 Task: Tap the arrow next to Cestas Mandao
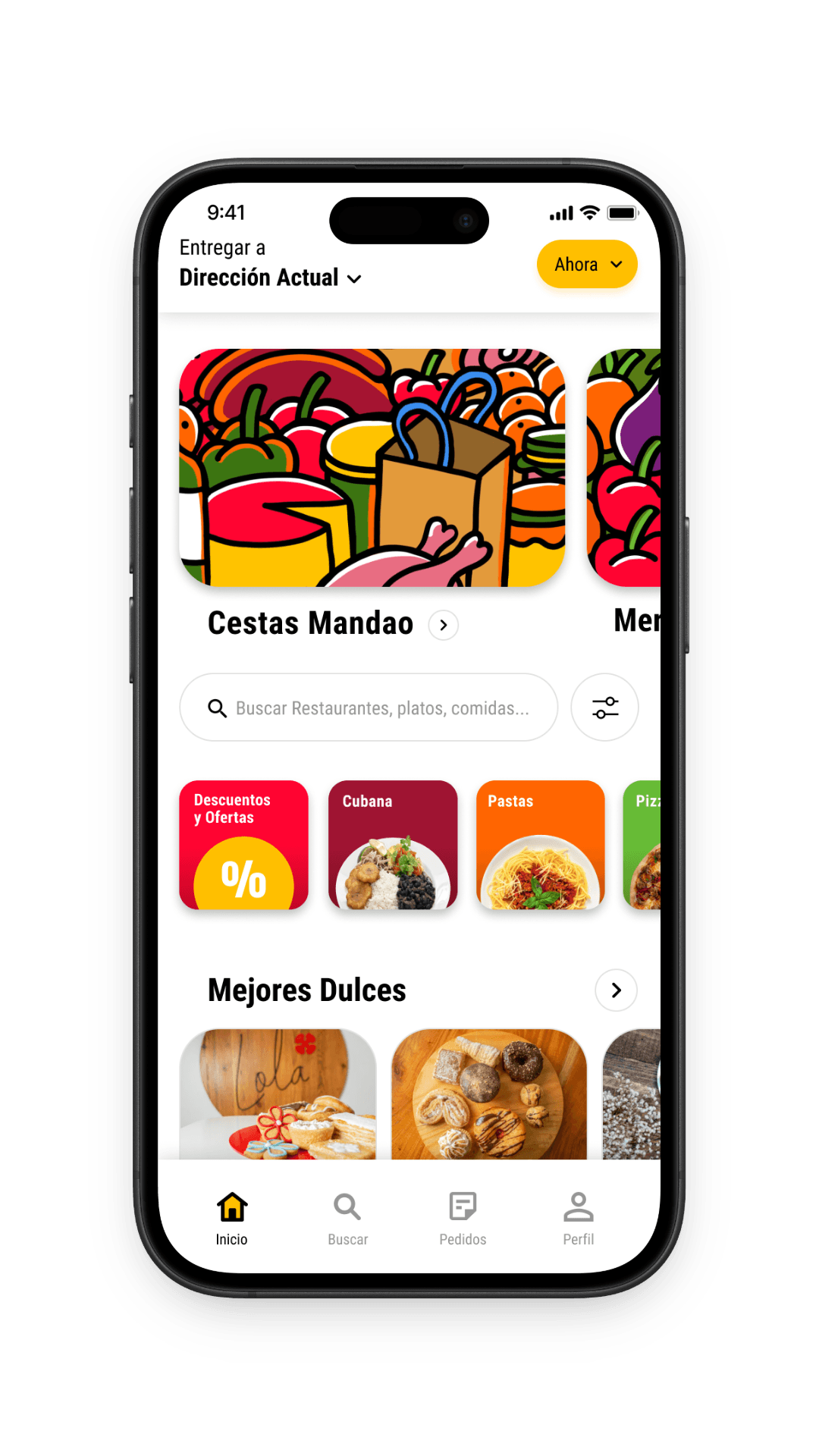[x=444, y=625]
